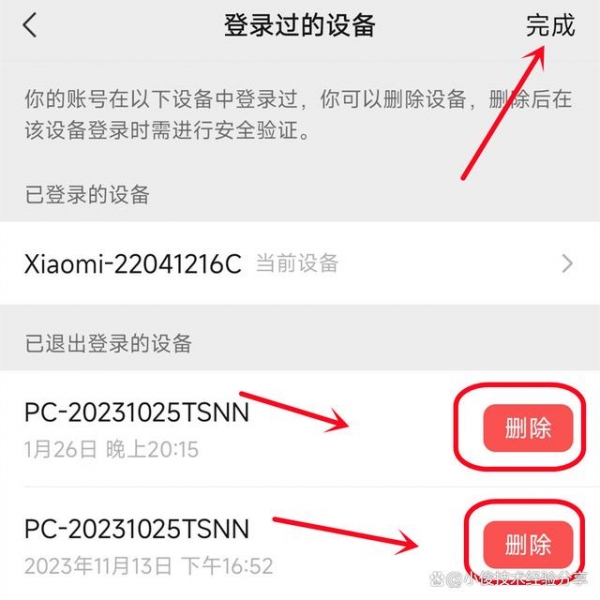Delete the PC device from 2023年11月13日
Viewport: 600px width, 600px height.
click(x=528, y=545)
